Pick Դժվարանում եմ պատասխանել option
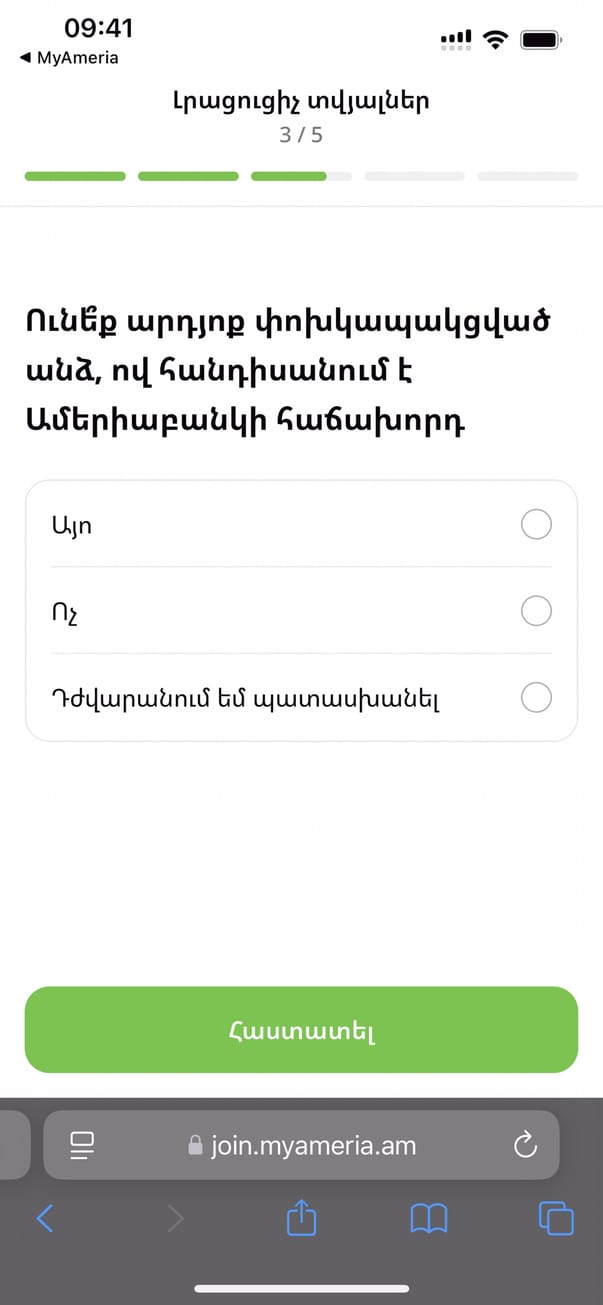 tap(536, 697)
